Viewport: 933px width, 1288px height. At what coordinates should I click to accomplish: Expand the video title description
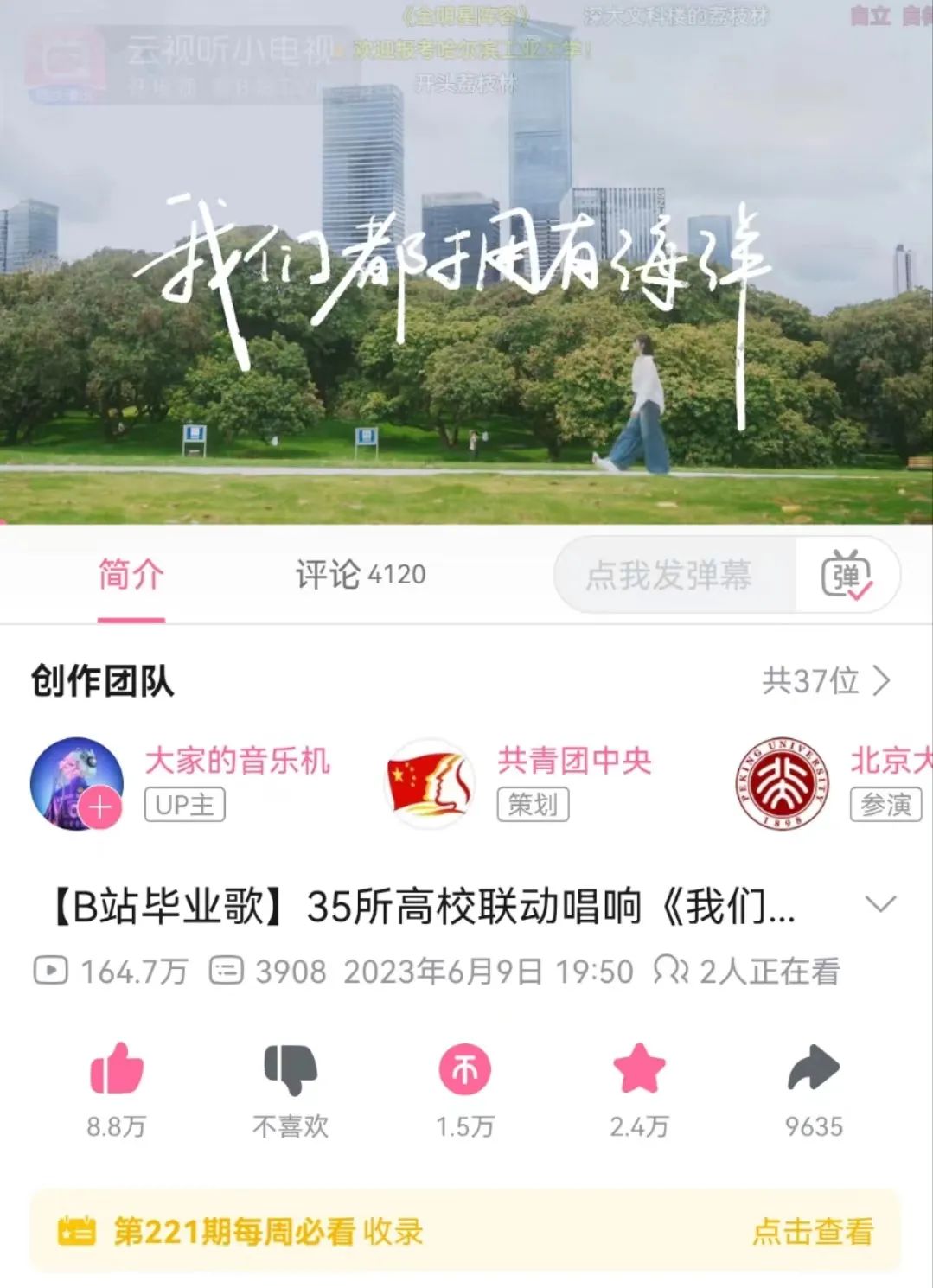880,905
